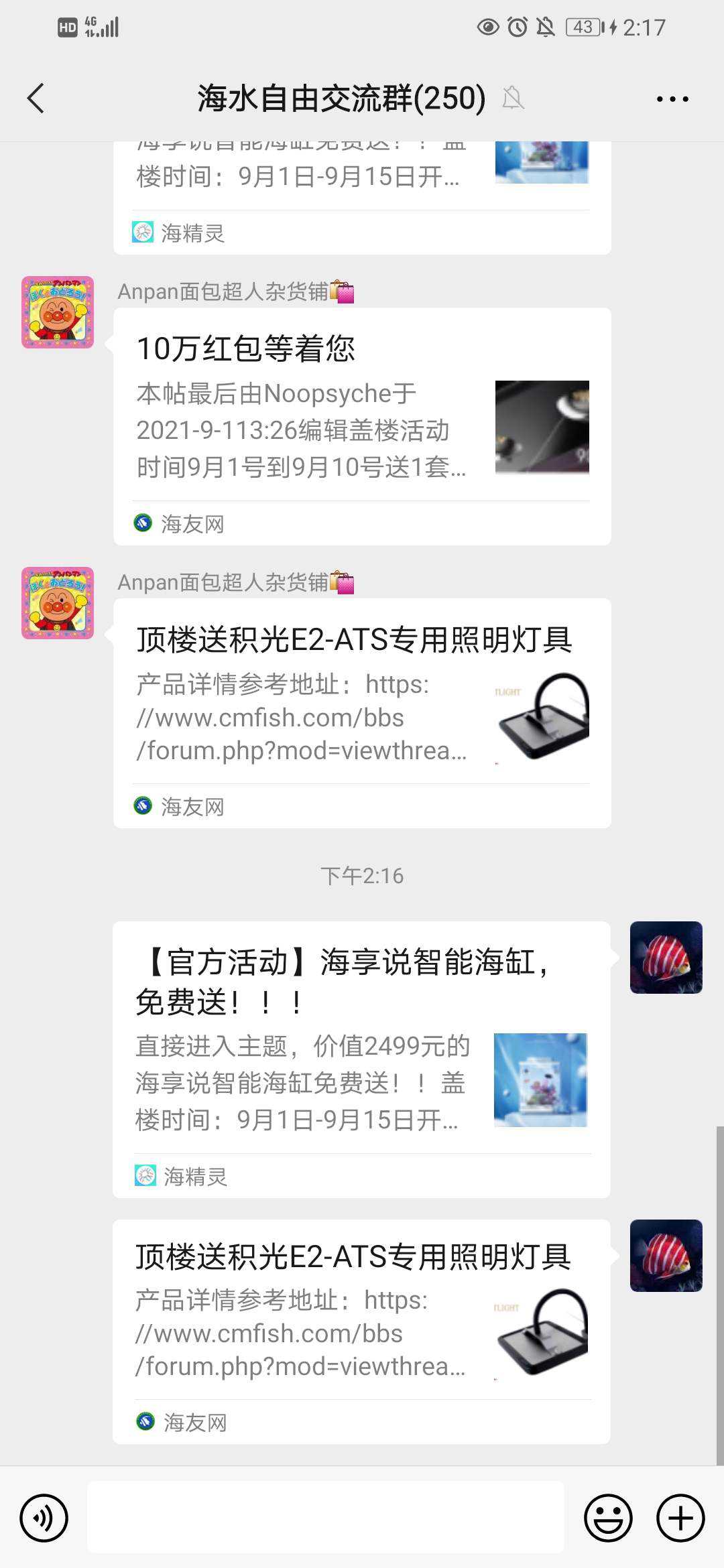Open the partially visible 海精灵 card at top
Screen dimensions: 724x1568
point(362,194)
